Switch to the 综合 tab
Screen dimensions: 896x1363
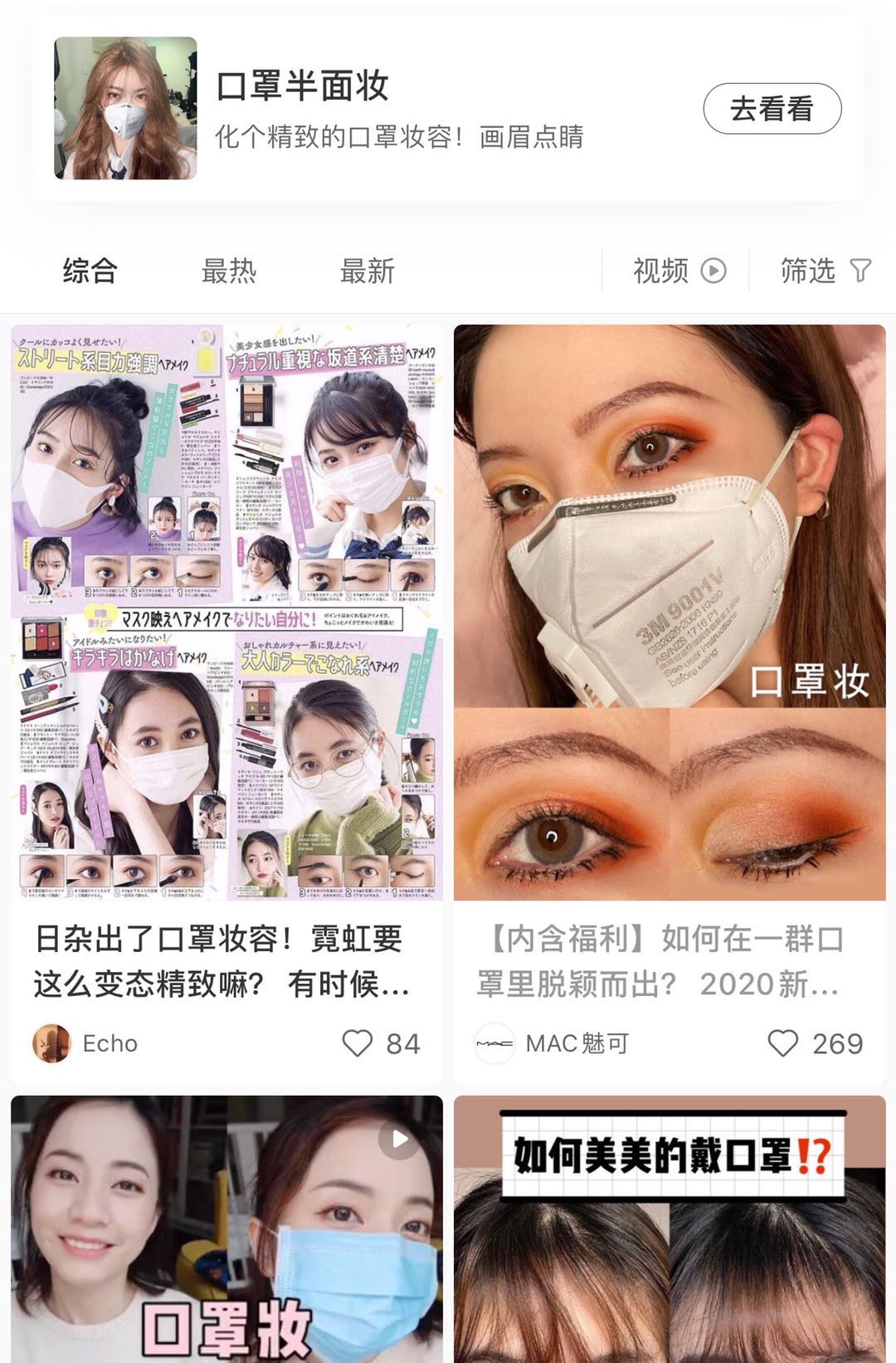[x=90, y=271]
